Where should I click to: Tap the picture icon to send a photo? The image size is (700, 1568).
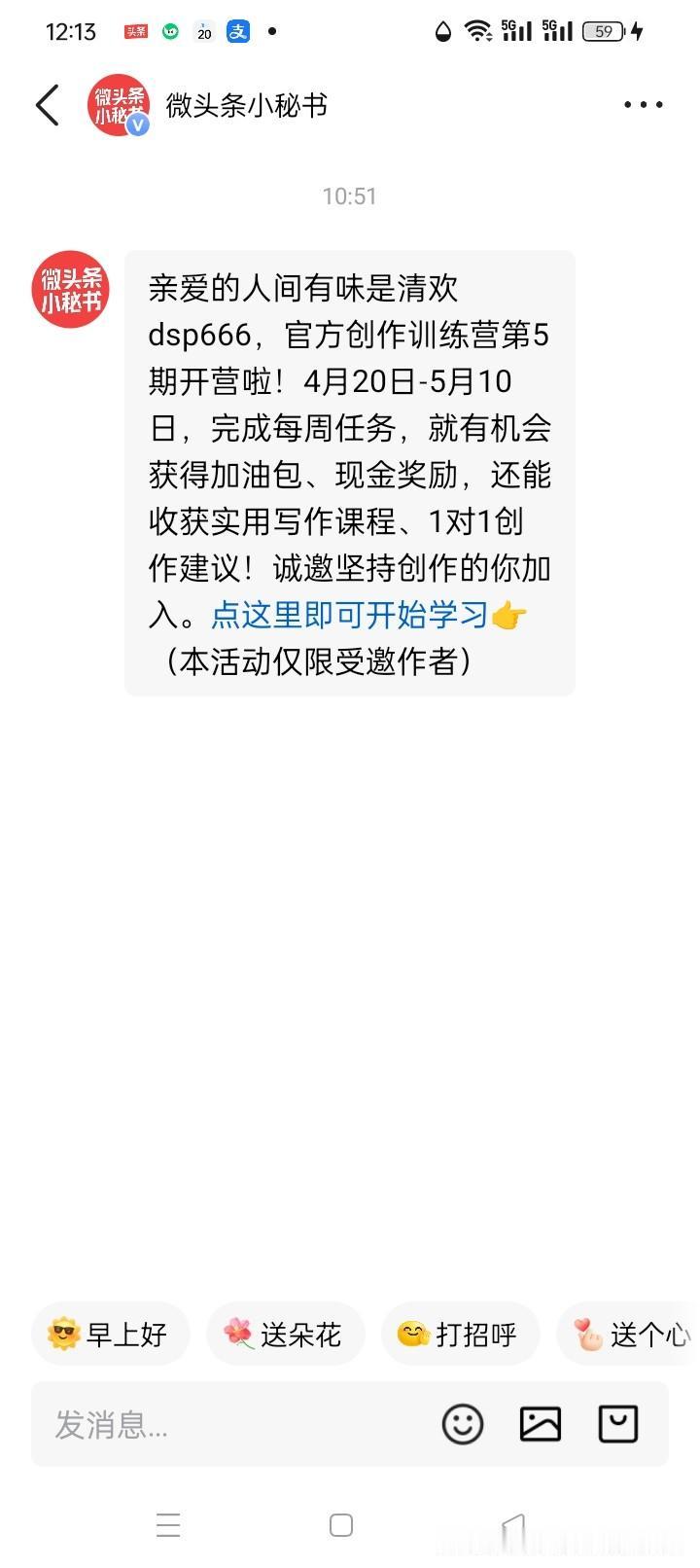[541, 1423]
